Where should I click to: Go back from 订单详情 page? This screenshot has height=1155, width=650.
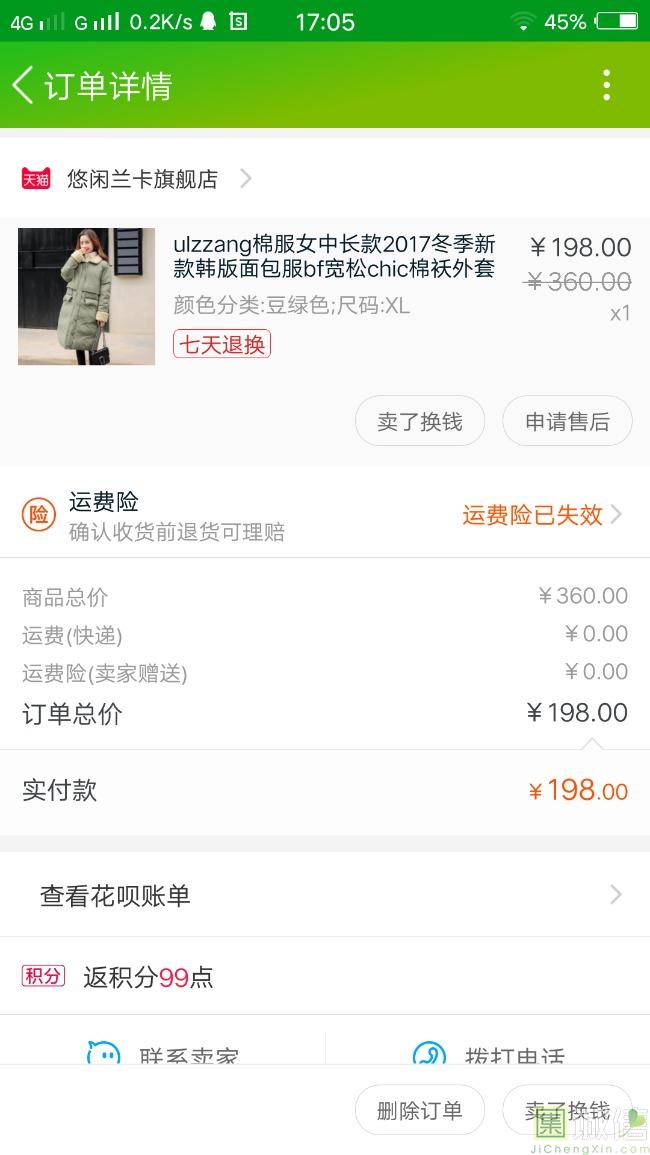pos(24,86)
